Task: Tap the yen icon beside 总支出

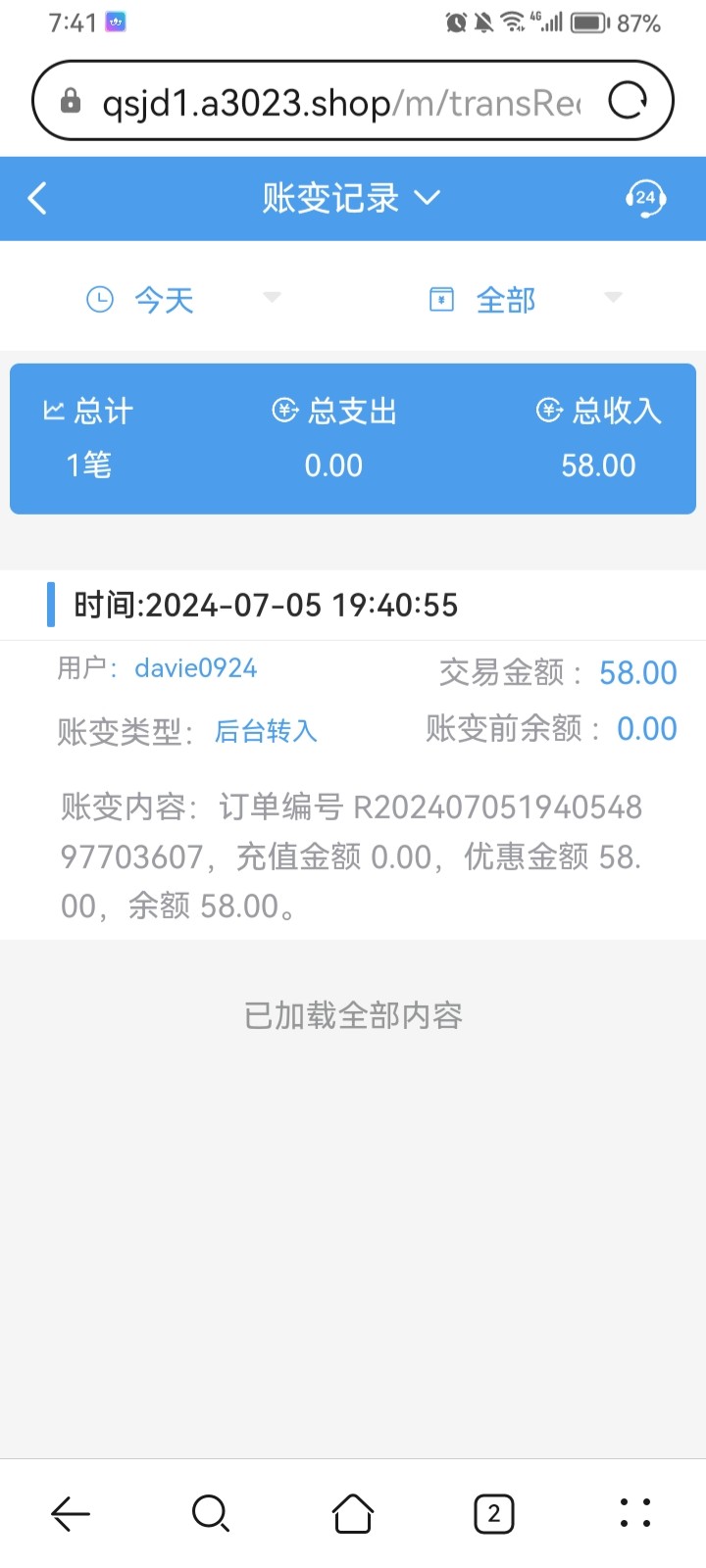Action: (x=284, y=411)
